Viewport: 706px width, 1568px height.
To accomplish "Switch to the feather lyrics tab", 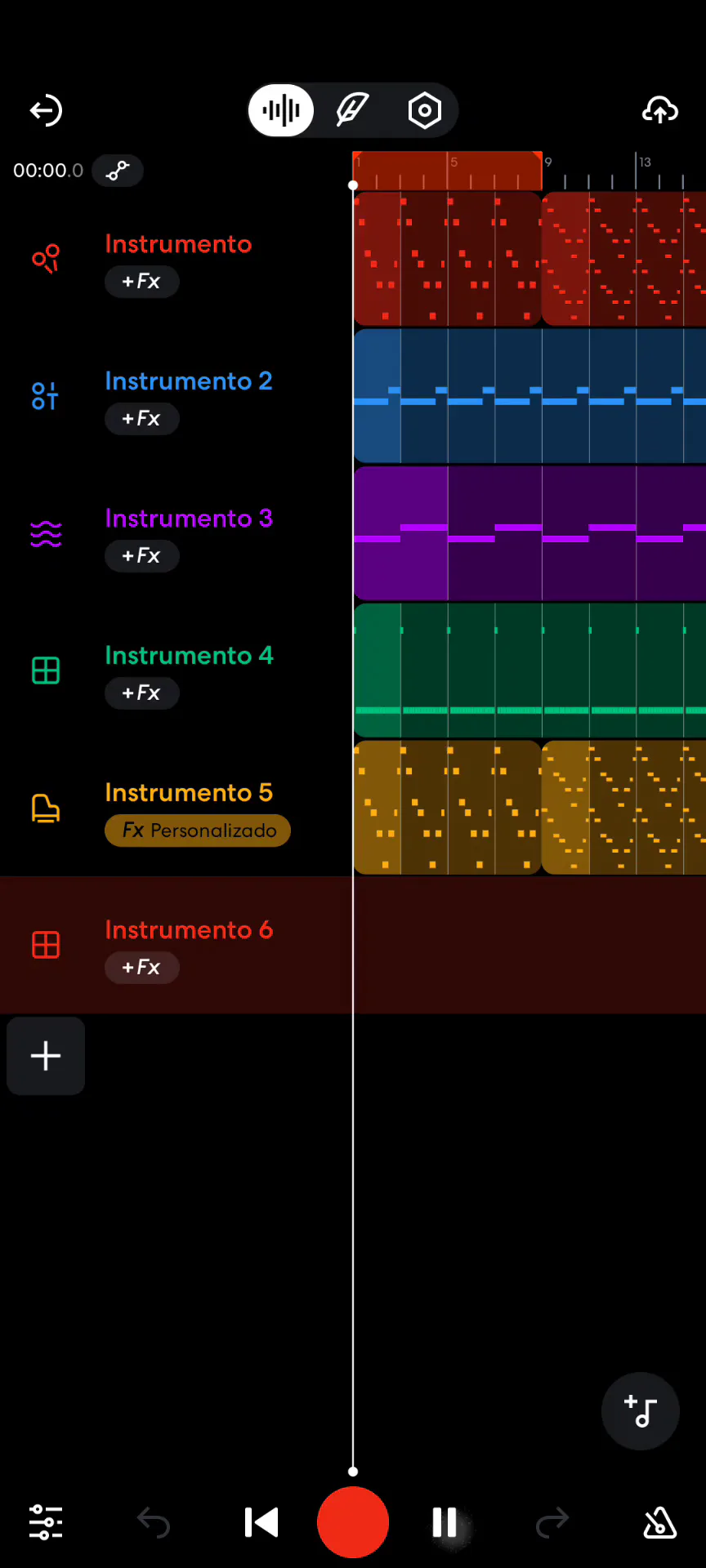I will (x=352, y=110).
